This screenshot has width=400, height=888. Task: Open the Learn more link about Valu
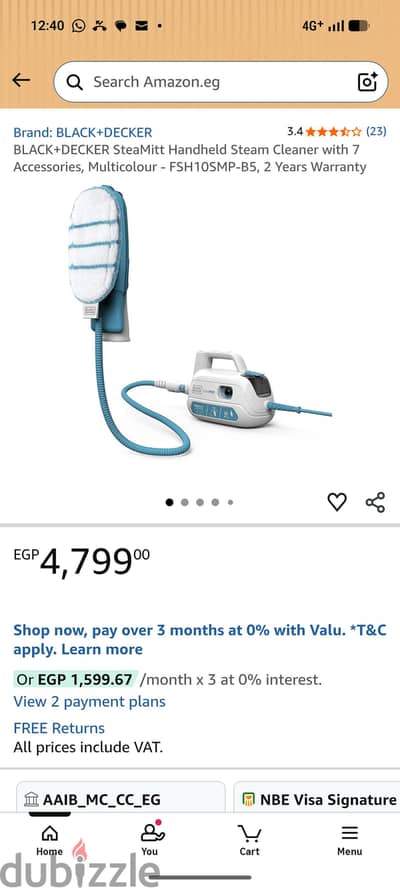(x=102, y=649)
